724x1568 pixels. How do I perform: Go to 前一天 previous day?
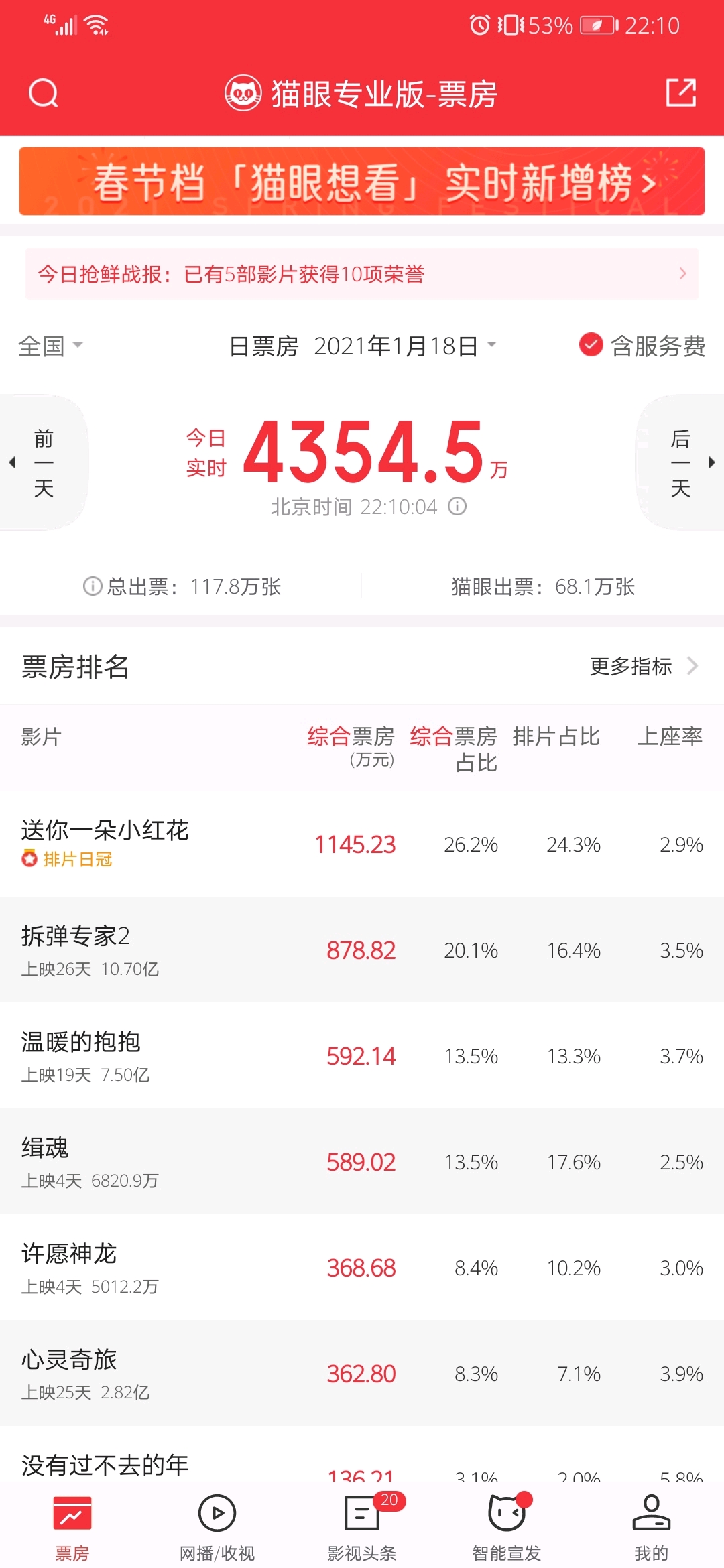point(43,462)
